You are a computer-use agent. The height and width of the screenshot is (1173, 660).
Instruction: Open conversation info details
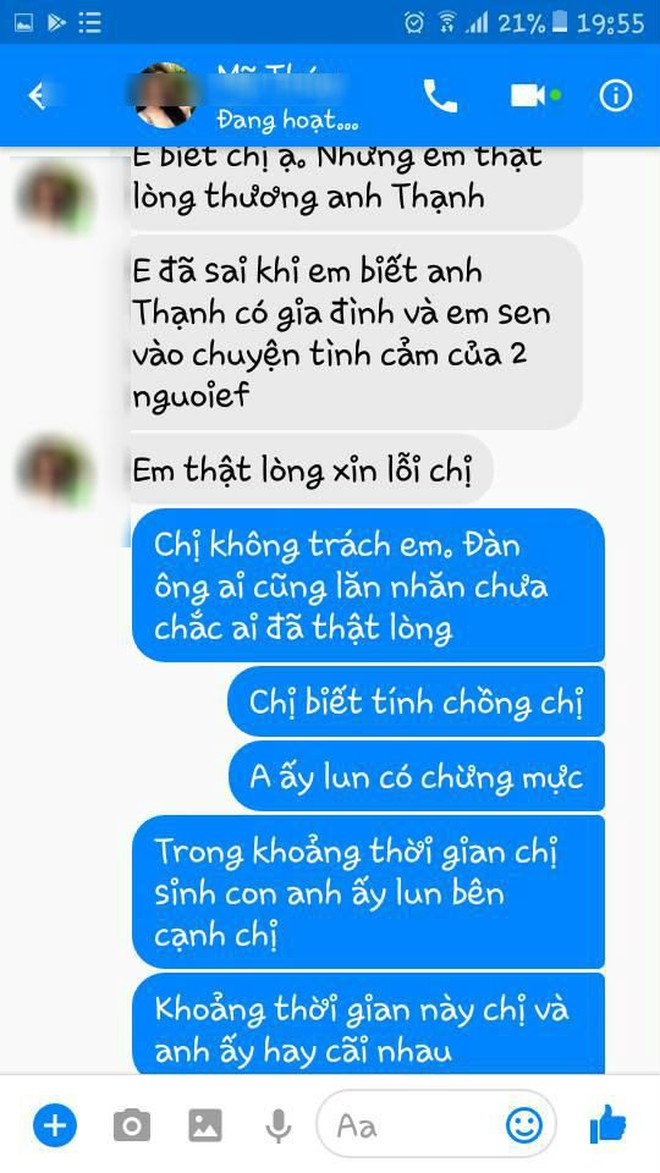point(615,96)
